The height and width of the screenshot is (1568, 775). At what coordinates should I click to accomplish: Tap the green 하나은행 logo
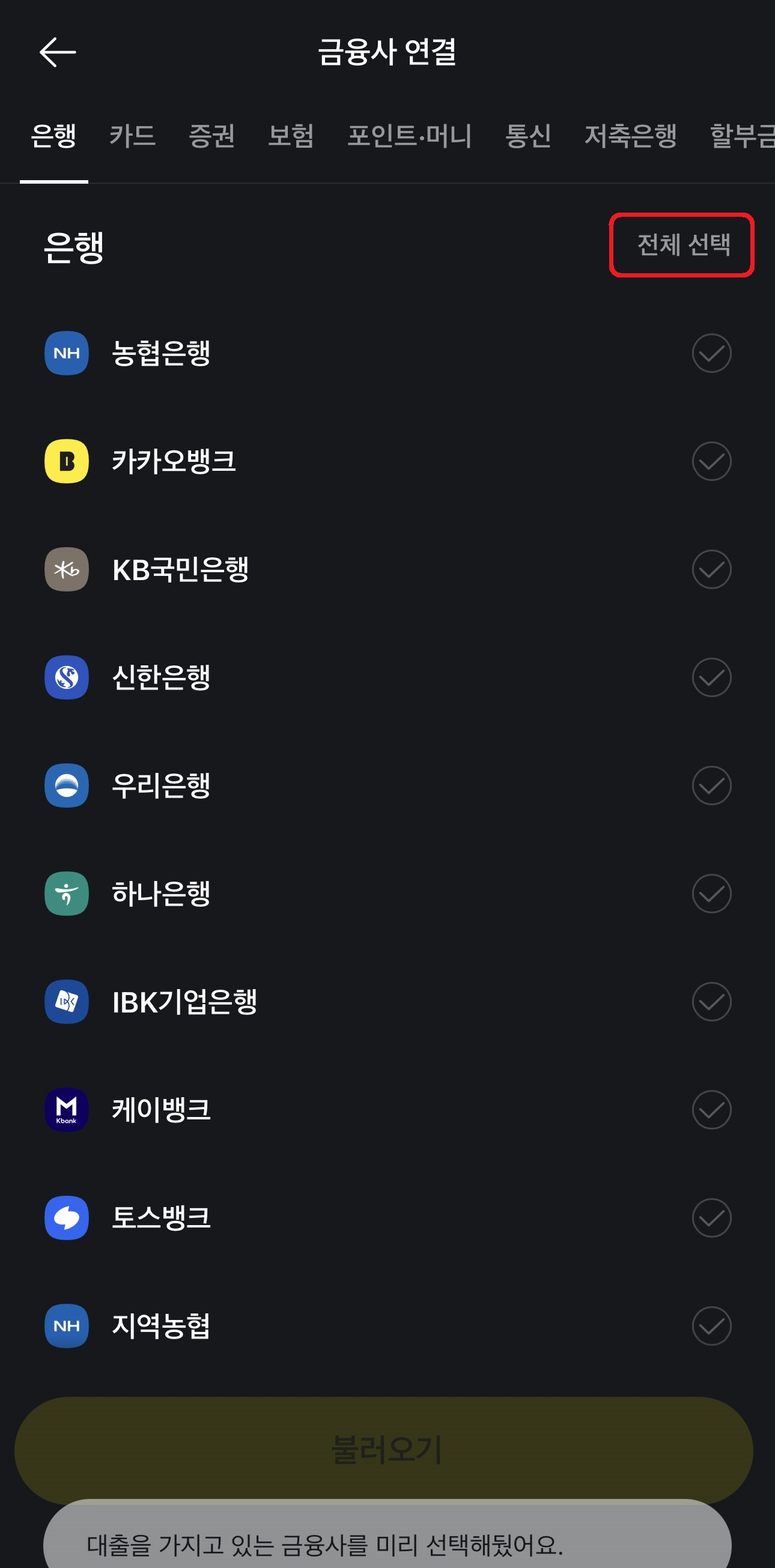pyautogui.click(x=66, y=894)
